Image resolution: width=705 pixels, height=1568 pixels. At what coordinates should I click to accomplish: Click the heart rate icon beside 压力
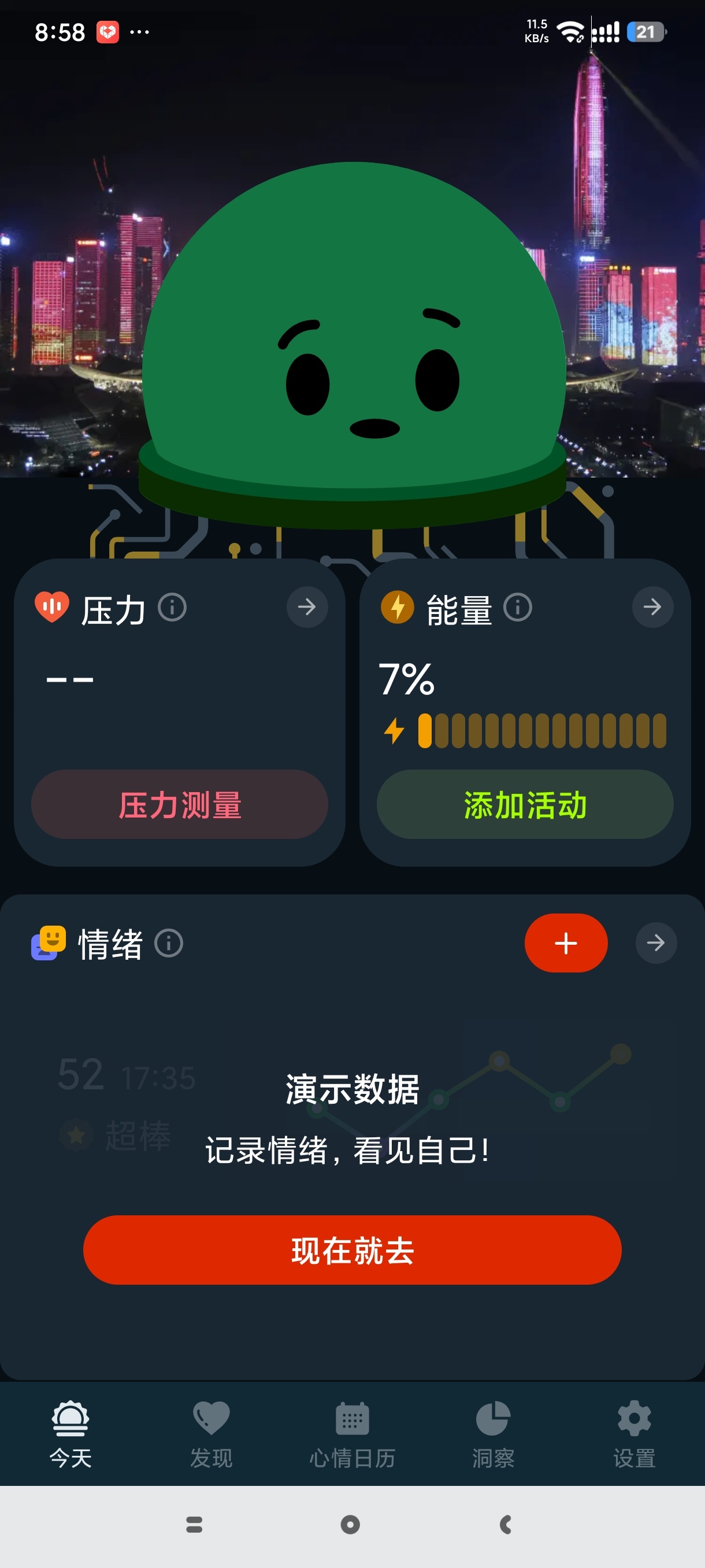coord(54,607)
